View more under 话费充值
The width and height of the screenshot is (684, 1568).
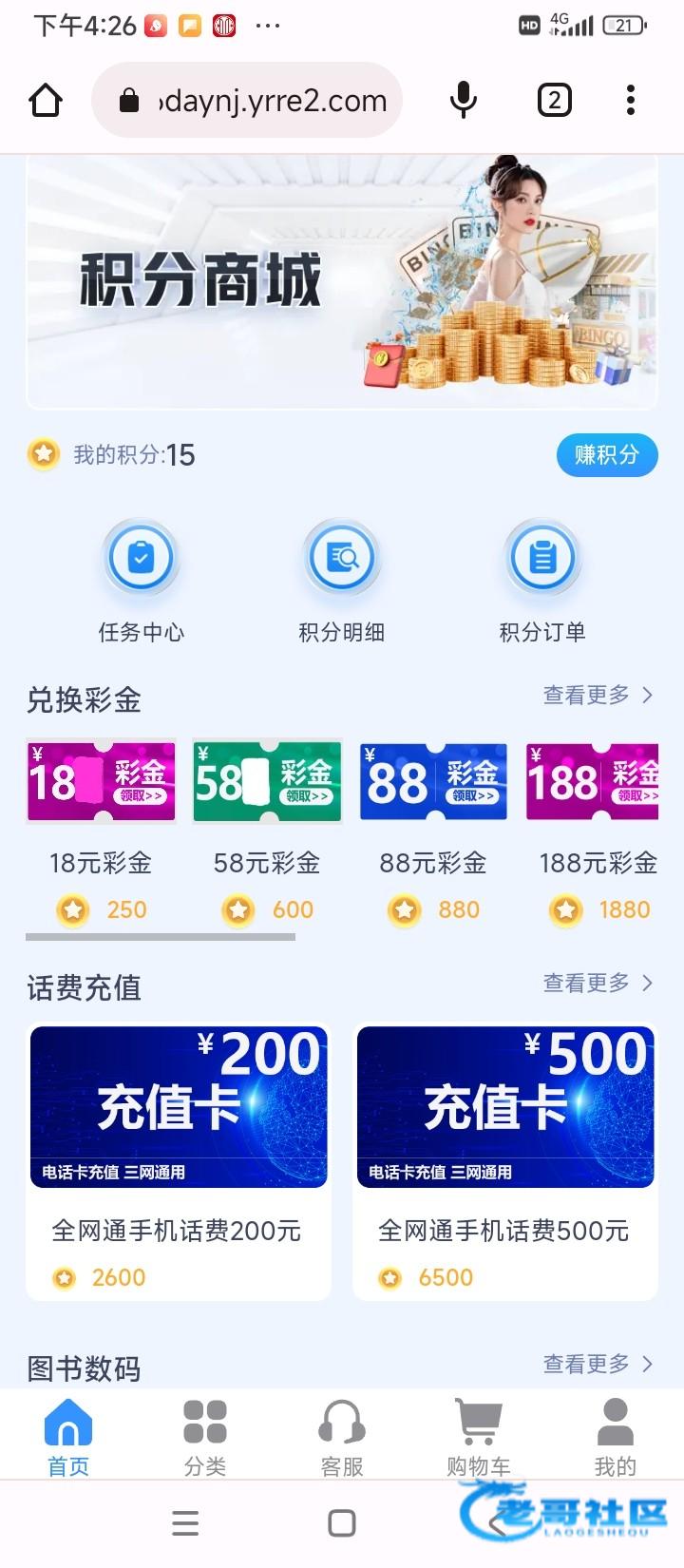coord(598,983)
